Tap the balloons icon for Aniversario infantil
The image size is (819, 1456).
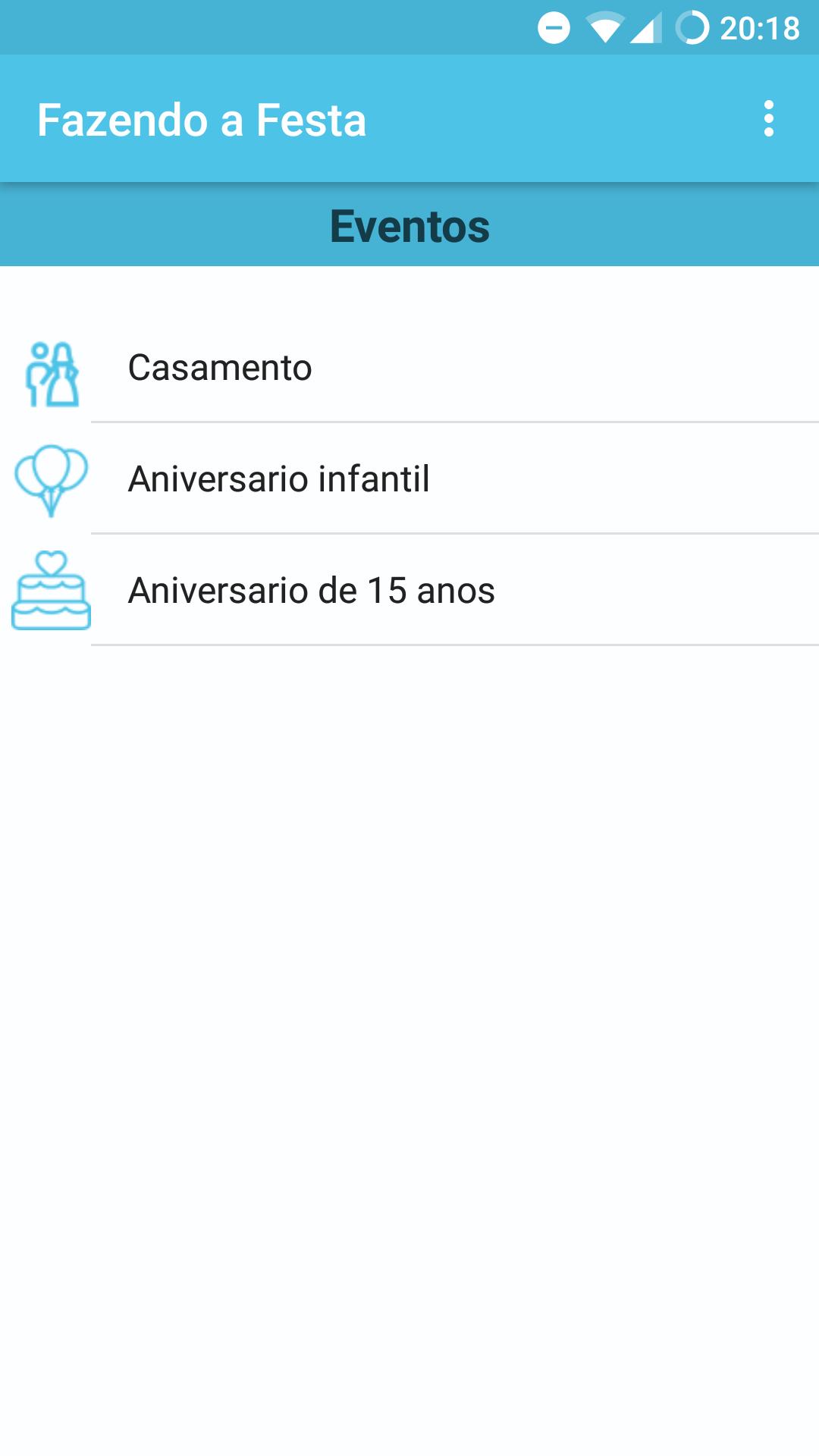click(51, 480)
